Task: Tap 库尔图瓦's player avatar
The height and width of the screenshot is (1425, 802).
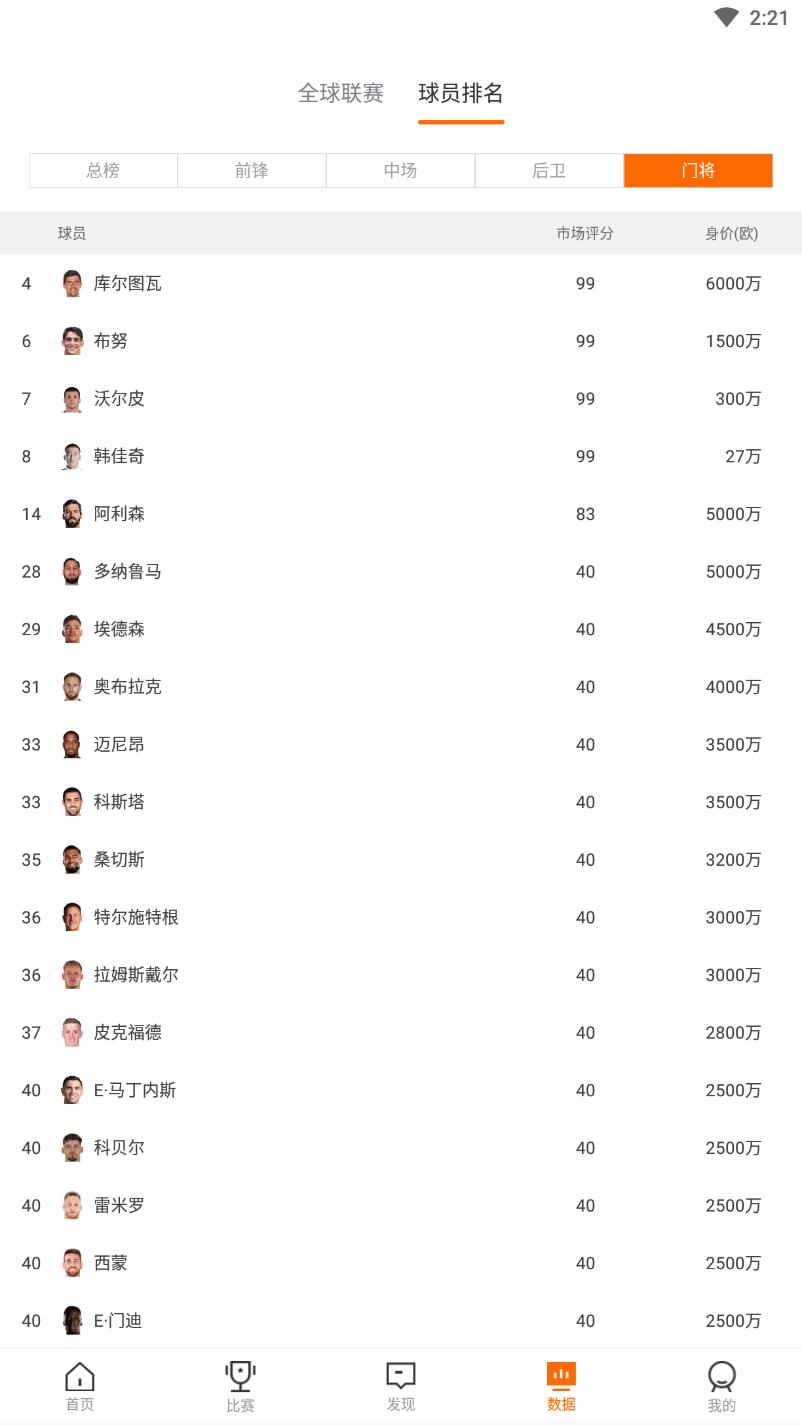Action: 71,283
